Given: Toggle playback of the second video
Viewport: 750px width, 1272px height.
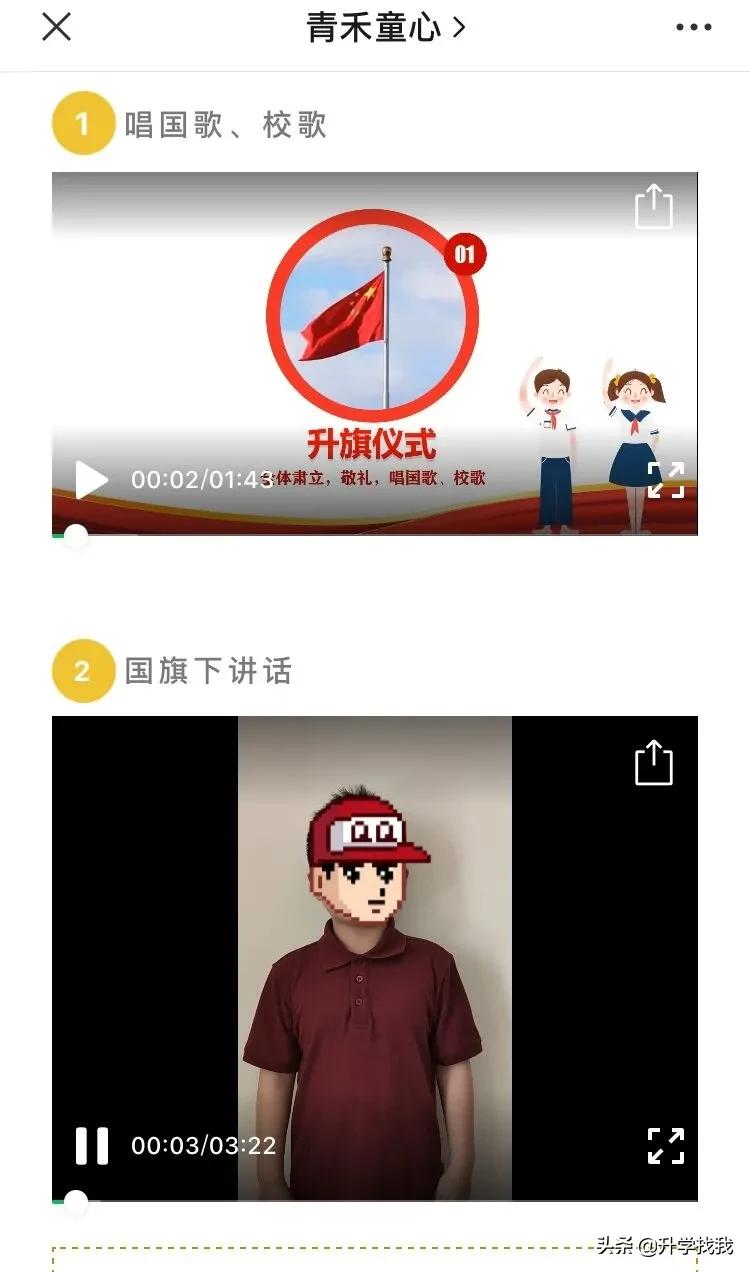Looking at the screenshot, I should pyautogui.click(x=91, y=1145).
